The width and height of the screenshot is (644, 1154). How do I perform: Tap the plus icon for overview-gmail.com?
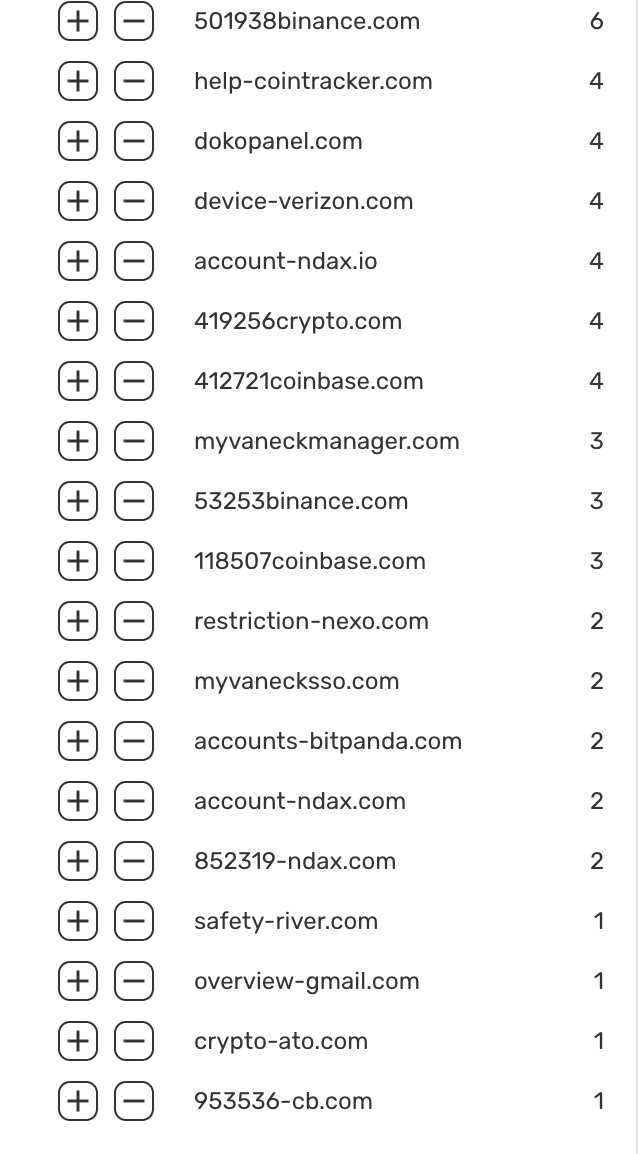coord(77,980)
